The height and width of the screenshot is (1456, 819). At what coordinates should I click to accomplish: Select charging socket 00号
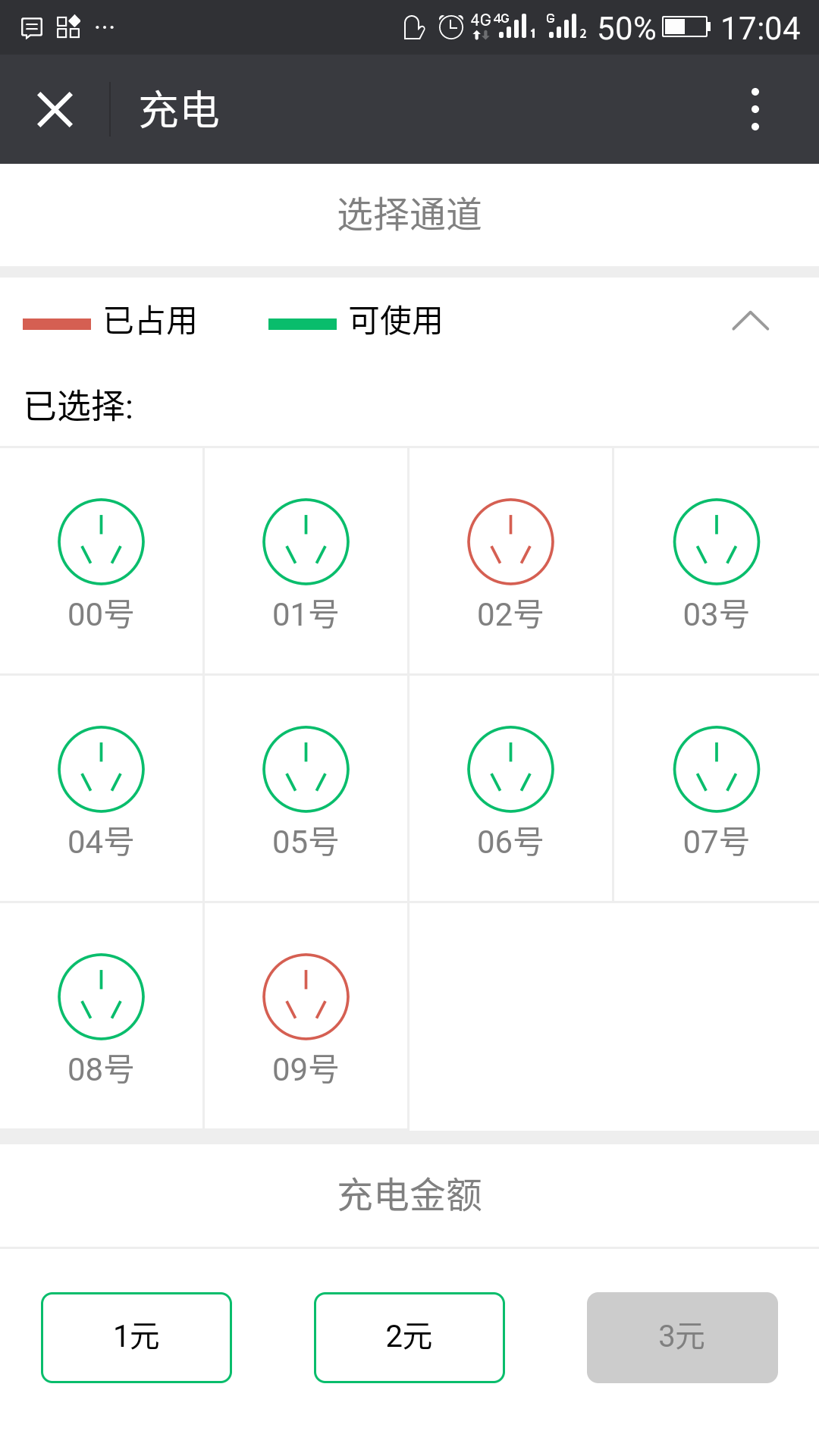pyautogui.click(x=101, y=561)
